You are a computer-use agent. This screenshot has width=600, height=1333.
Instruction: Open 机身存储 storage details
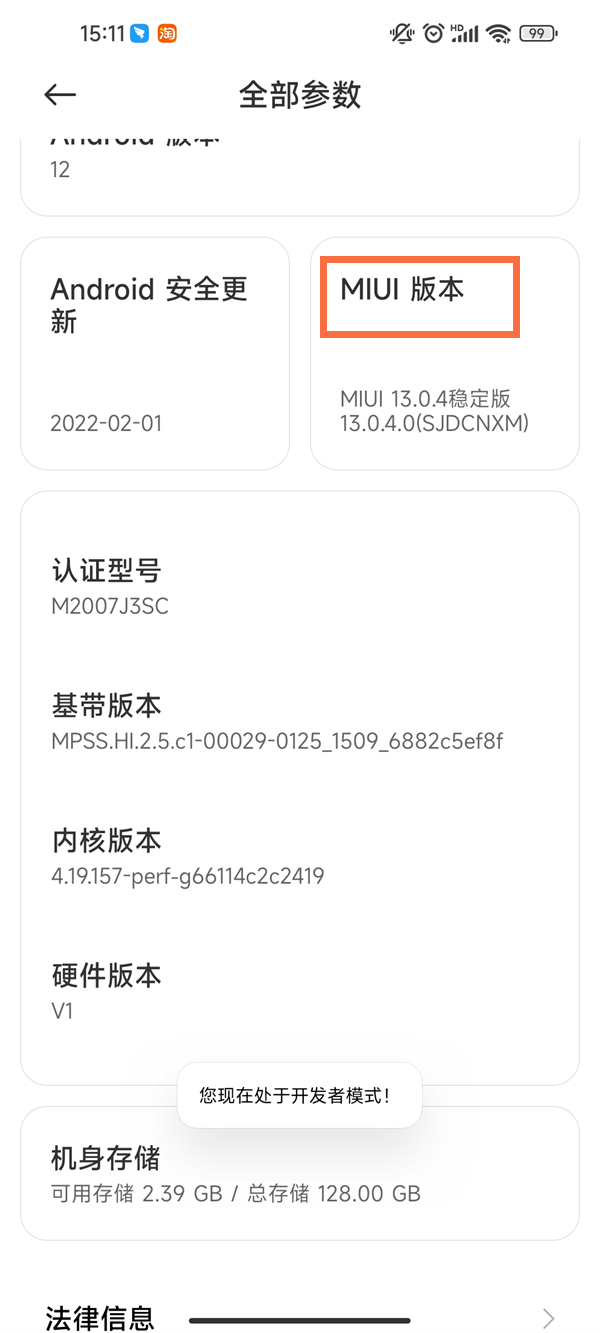click(x=300, y=1173)
